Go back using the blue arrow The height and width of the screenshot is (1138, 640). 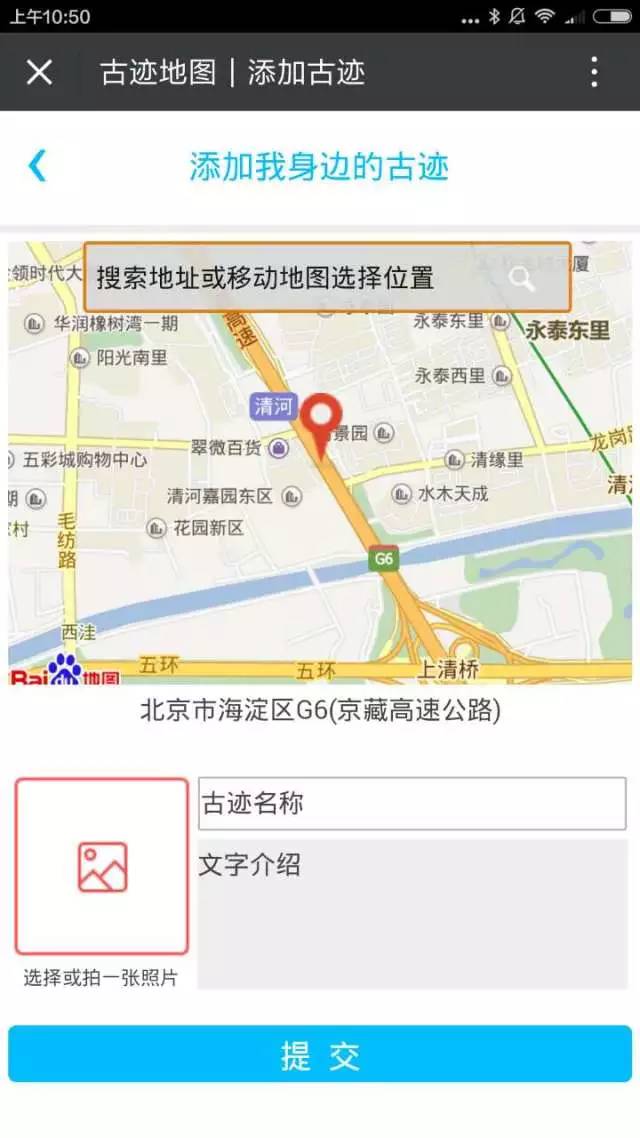pyautogui.click(x=37, y=165)
